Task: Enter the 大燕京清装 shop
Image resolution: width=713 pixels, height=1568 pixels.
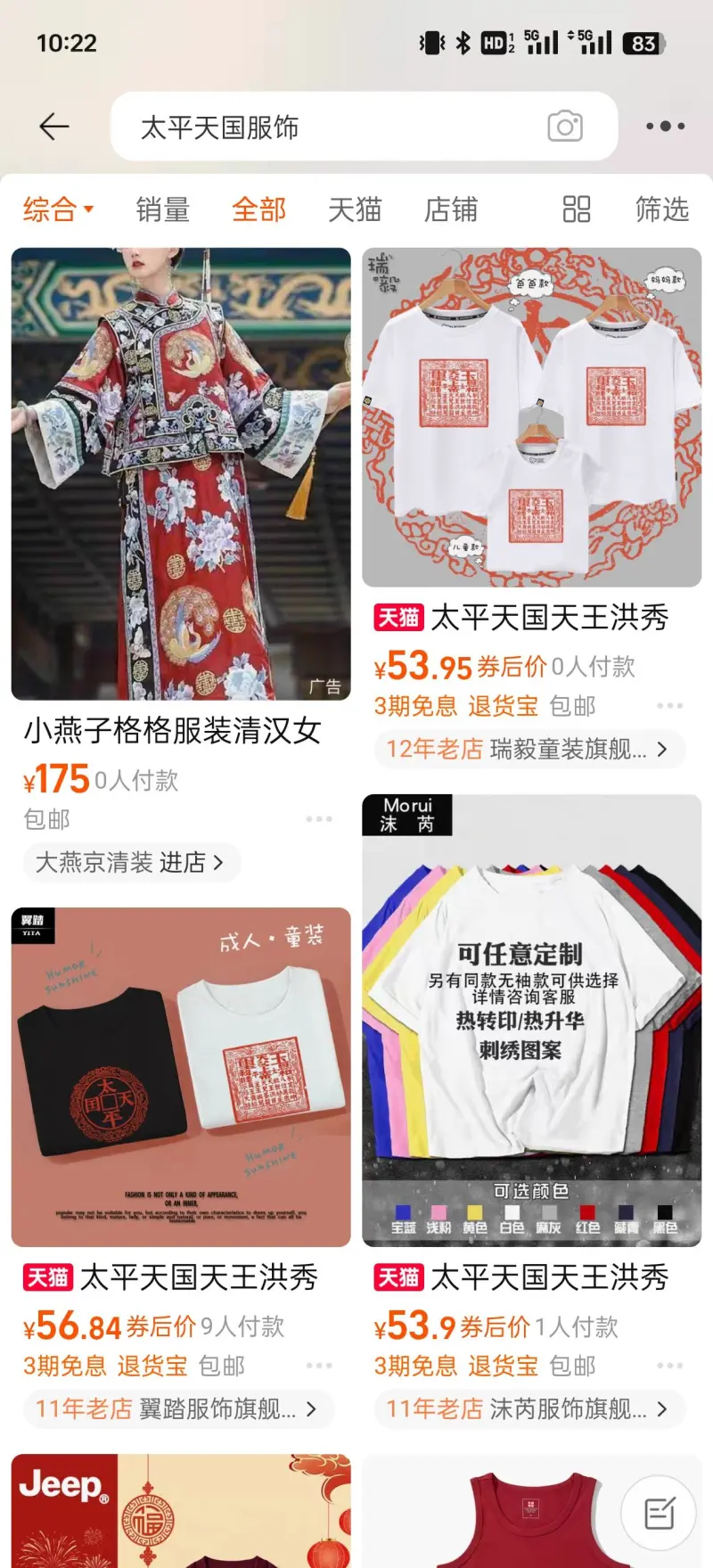Action: (x=130, y=862)
